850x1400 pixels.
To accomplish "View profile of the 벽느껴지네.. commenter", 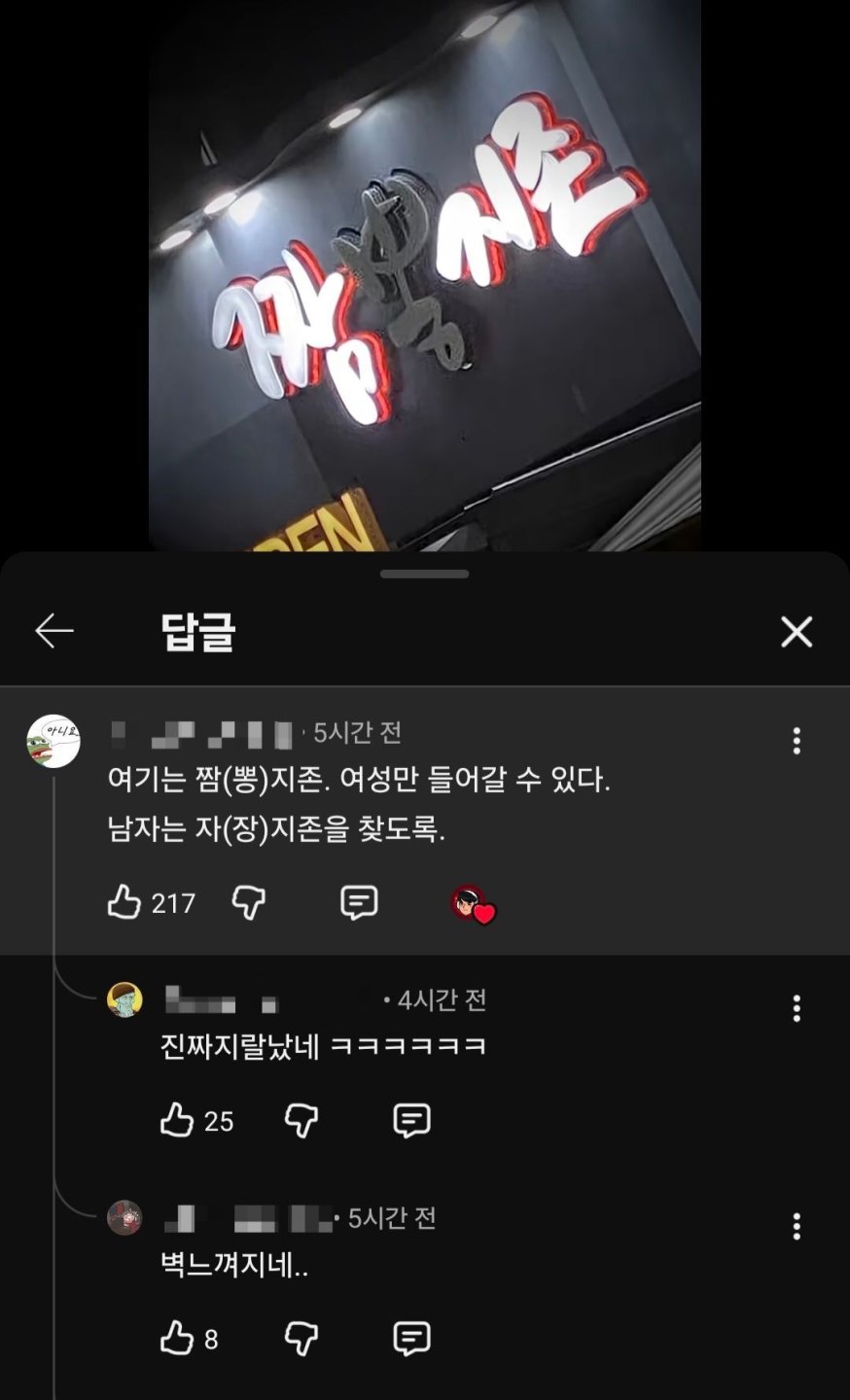I will [x=124, y=1217].
